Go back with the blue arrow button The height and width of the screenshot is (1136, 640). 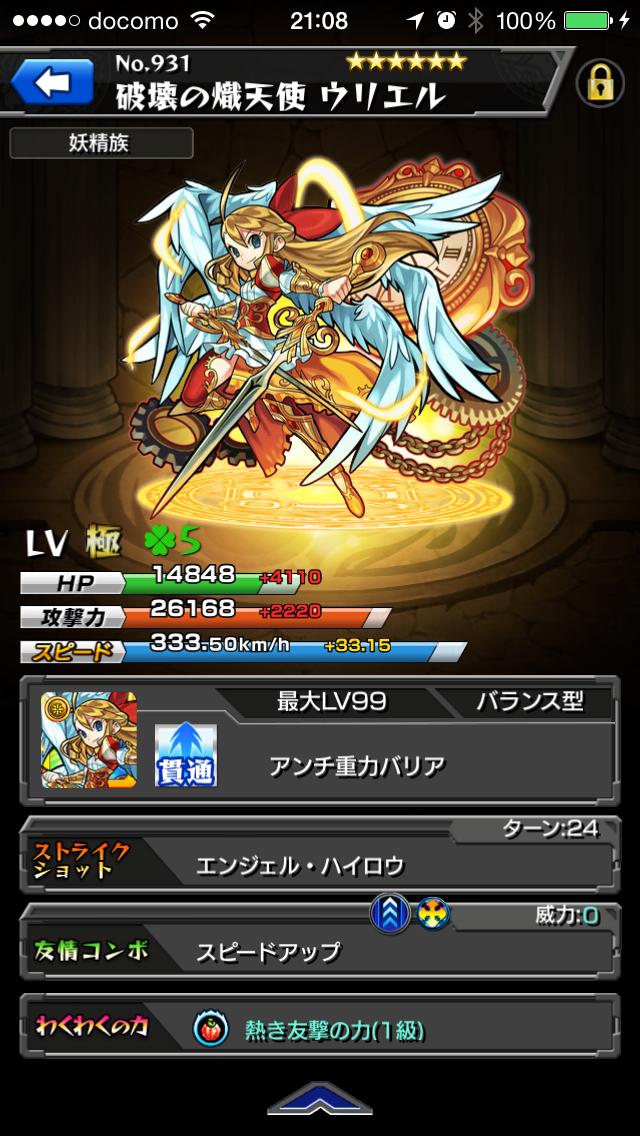tap(48, 81)
